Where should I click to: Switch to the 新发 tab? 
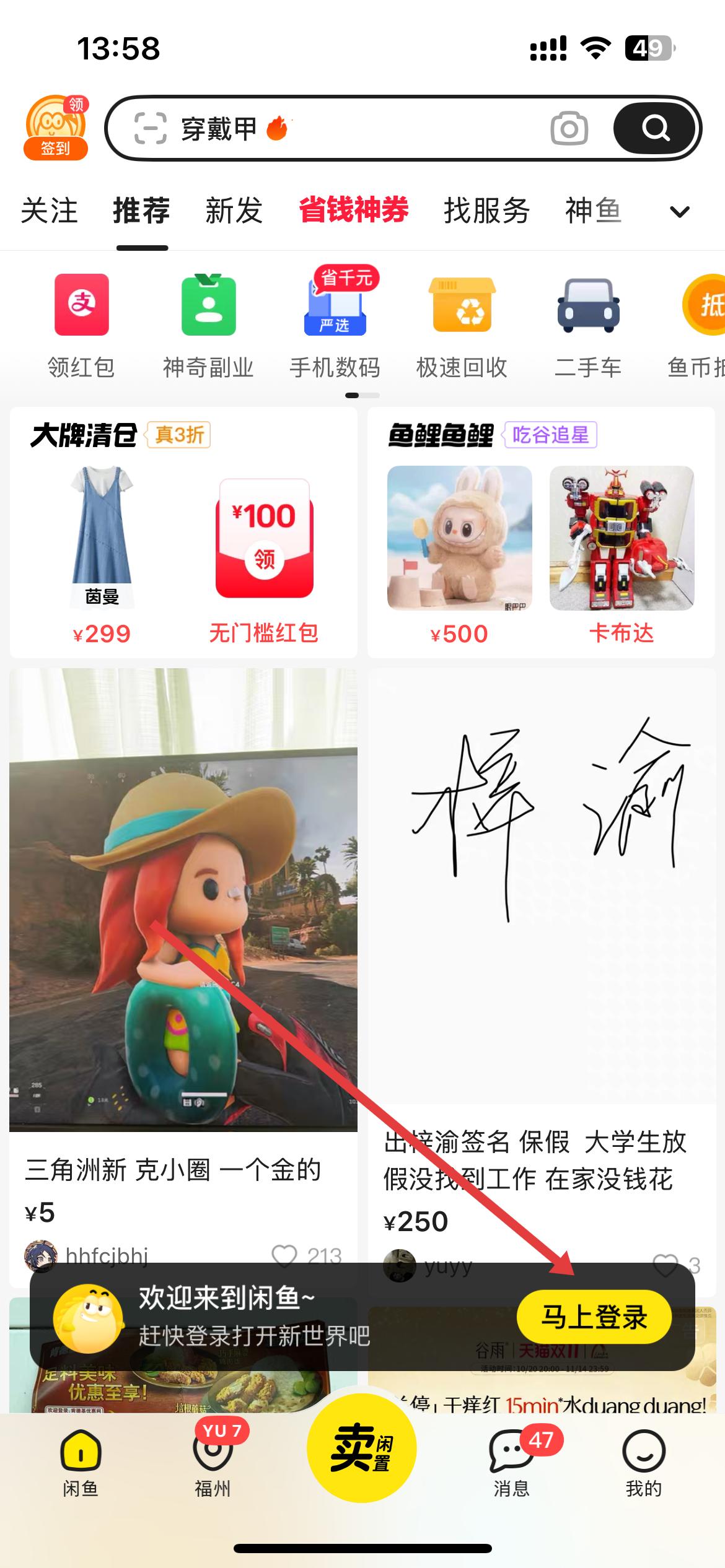pos(234,211)
